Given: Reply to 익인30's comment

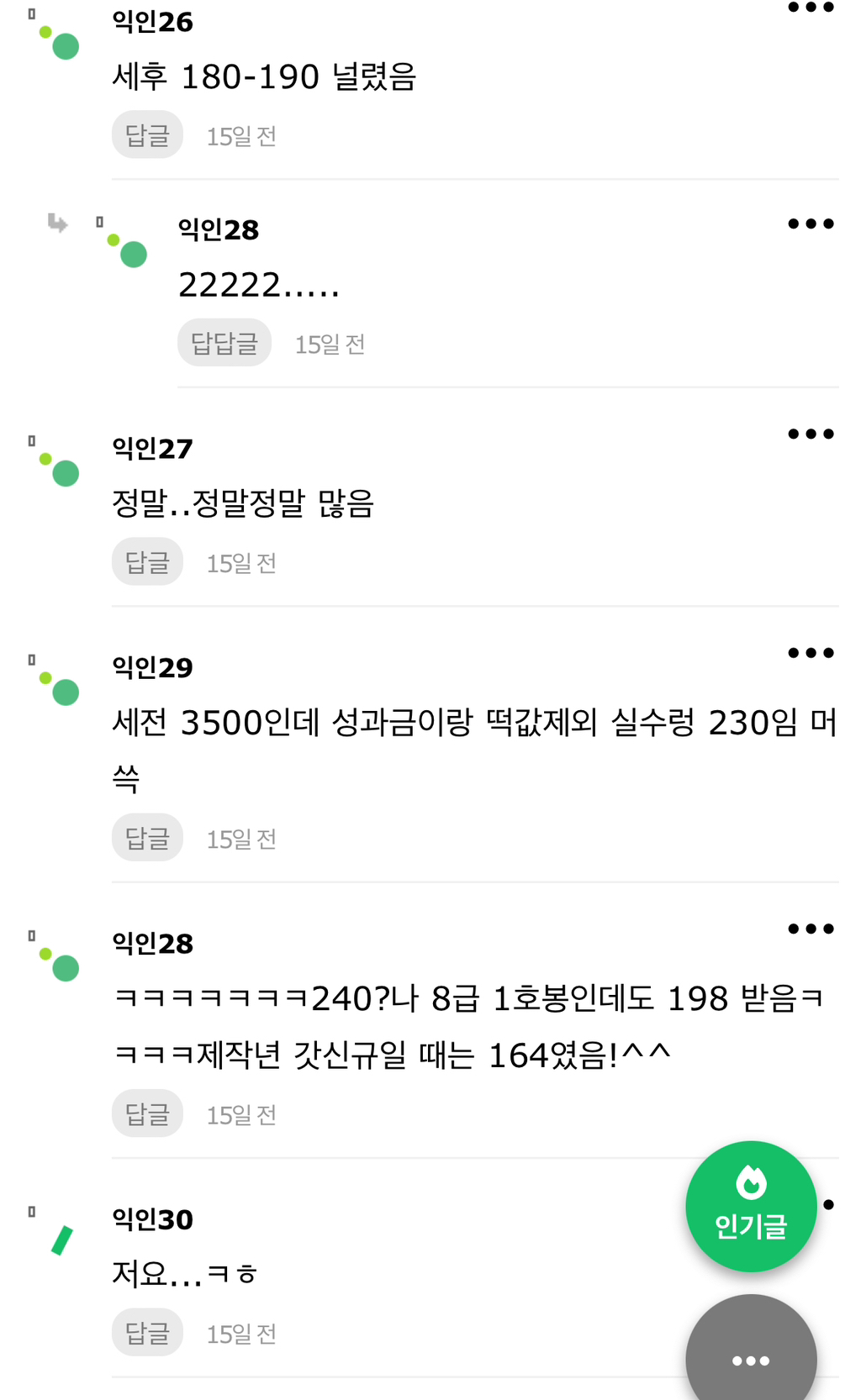Looking at the screenshot, I should coord(147,1331).
